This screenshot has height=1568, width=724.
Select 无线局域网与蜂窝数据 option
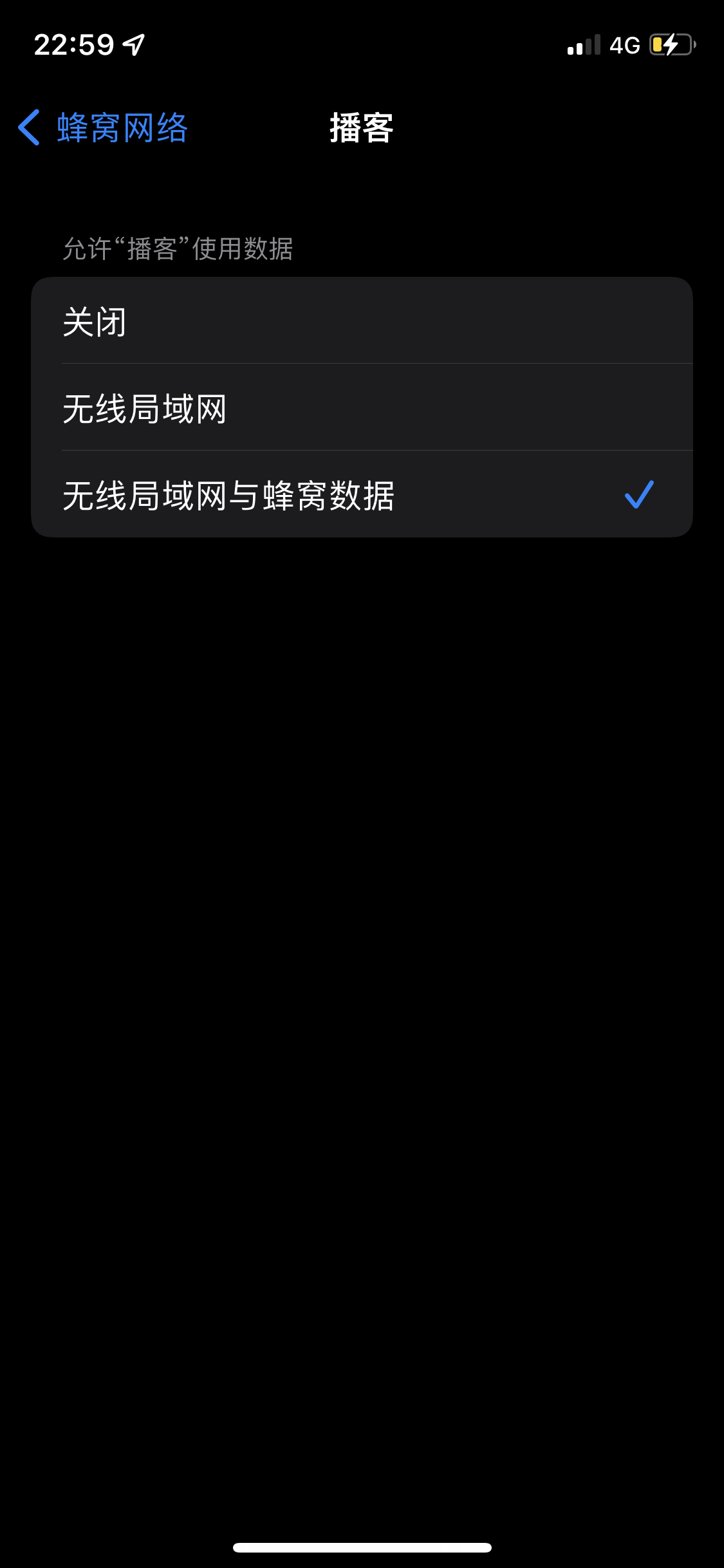tap(360, 495)
